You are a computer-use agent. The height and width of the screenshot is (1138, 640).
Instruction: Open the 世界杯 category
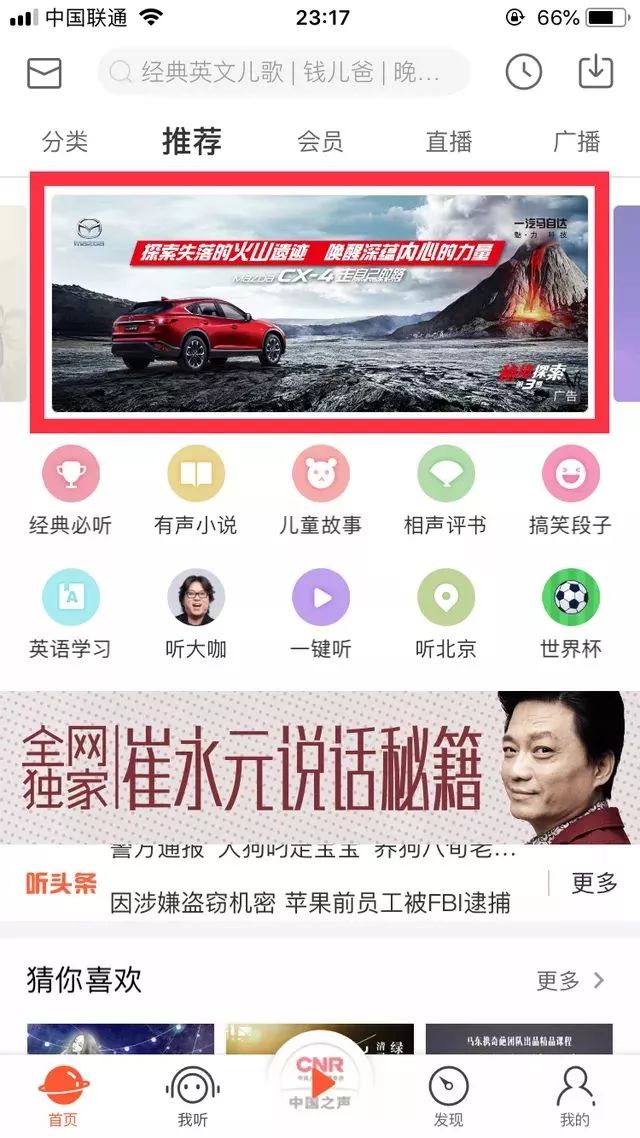571,613
